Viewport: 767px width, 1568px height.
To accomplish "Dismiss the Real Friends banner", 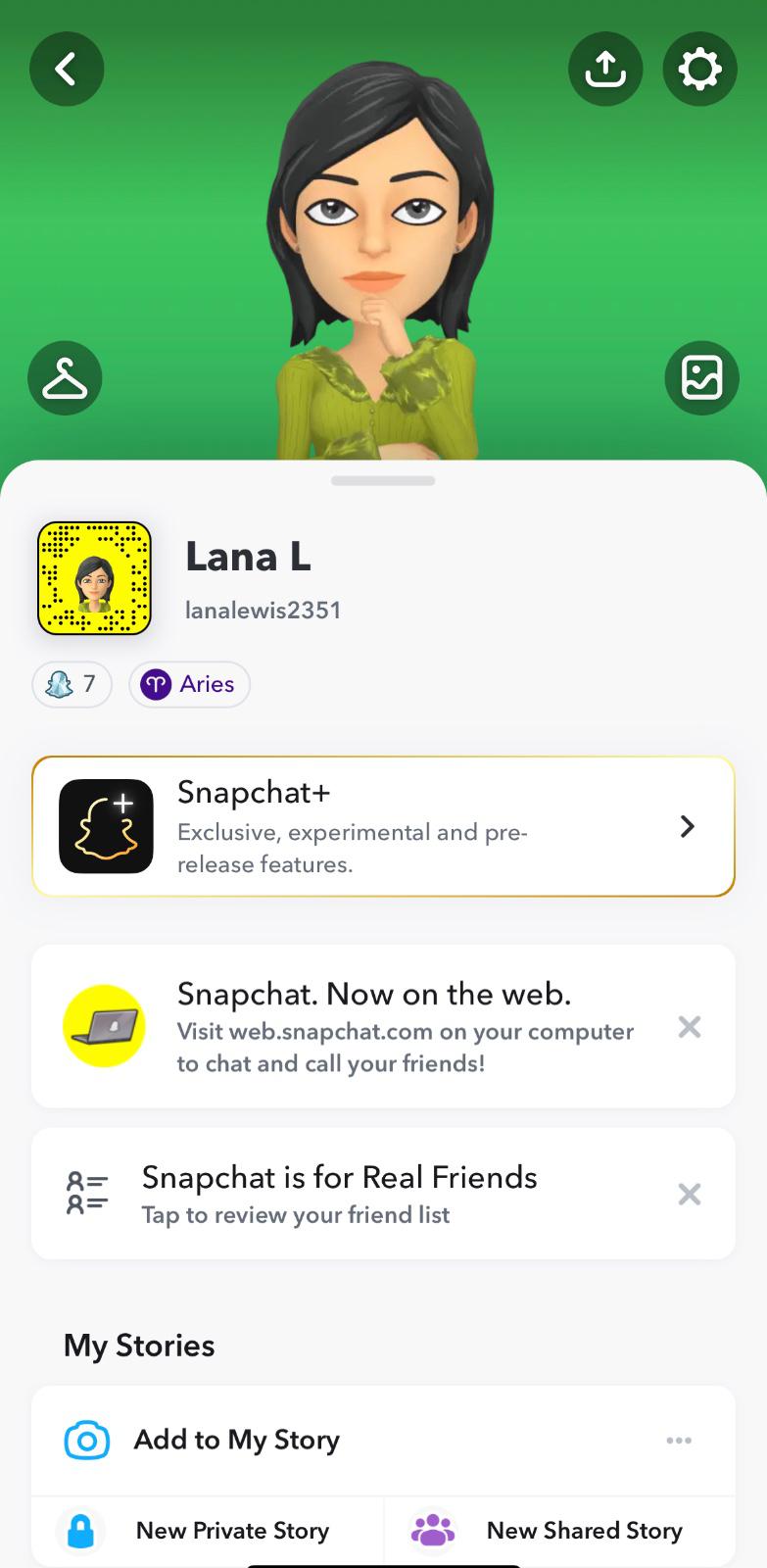I will pyautogui.click(x=690, y=1194).
